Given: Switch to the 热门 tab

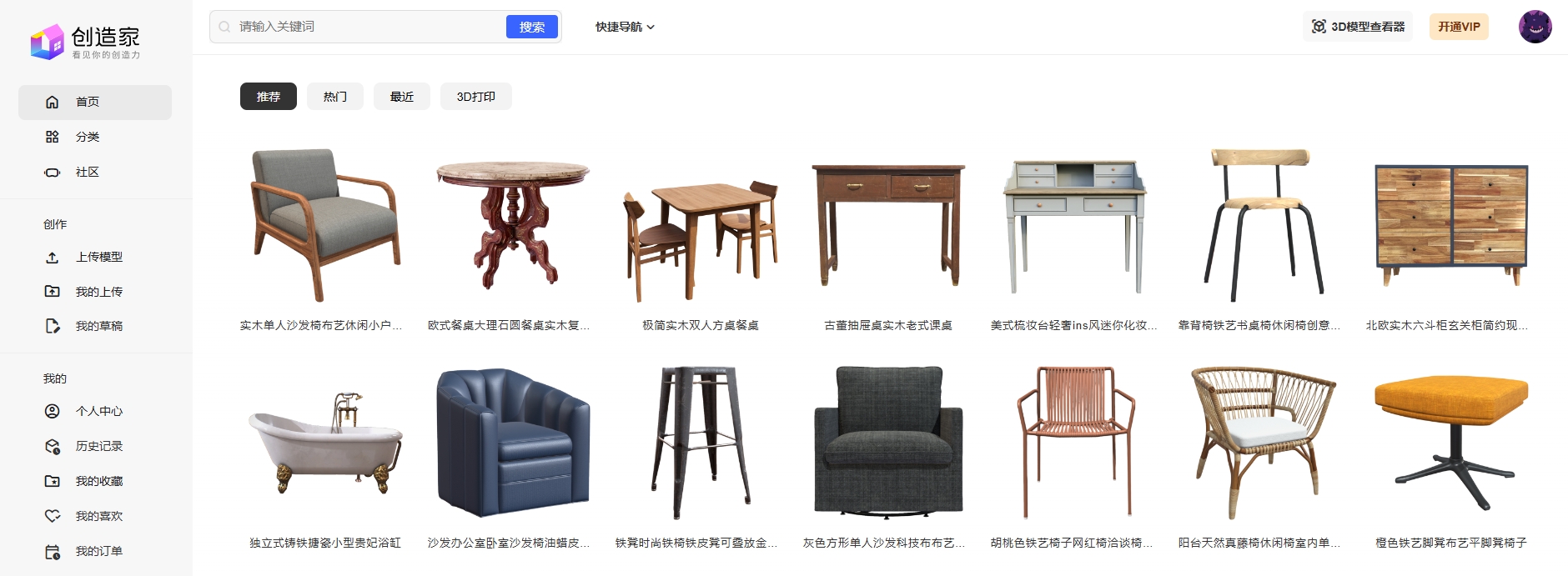Looking at the screenshot, I should point(335,97).
